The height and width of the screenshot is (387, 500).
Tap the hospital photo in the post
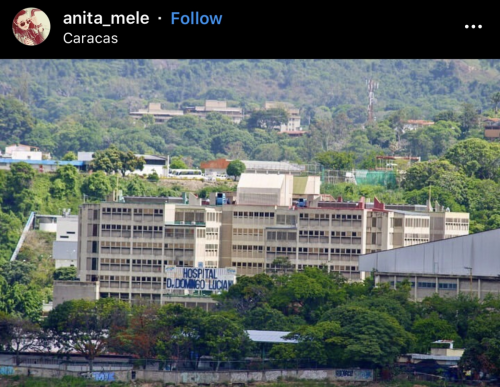[x=250, y=223]
